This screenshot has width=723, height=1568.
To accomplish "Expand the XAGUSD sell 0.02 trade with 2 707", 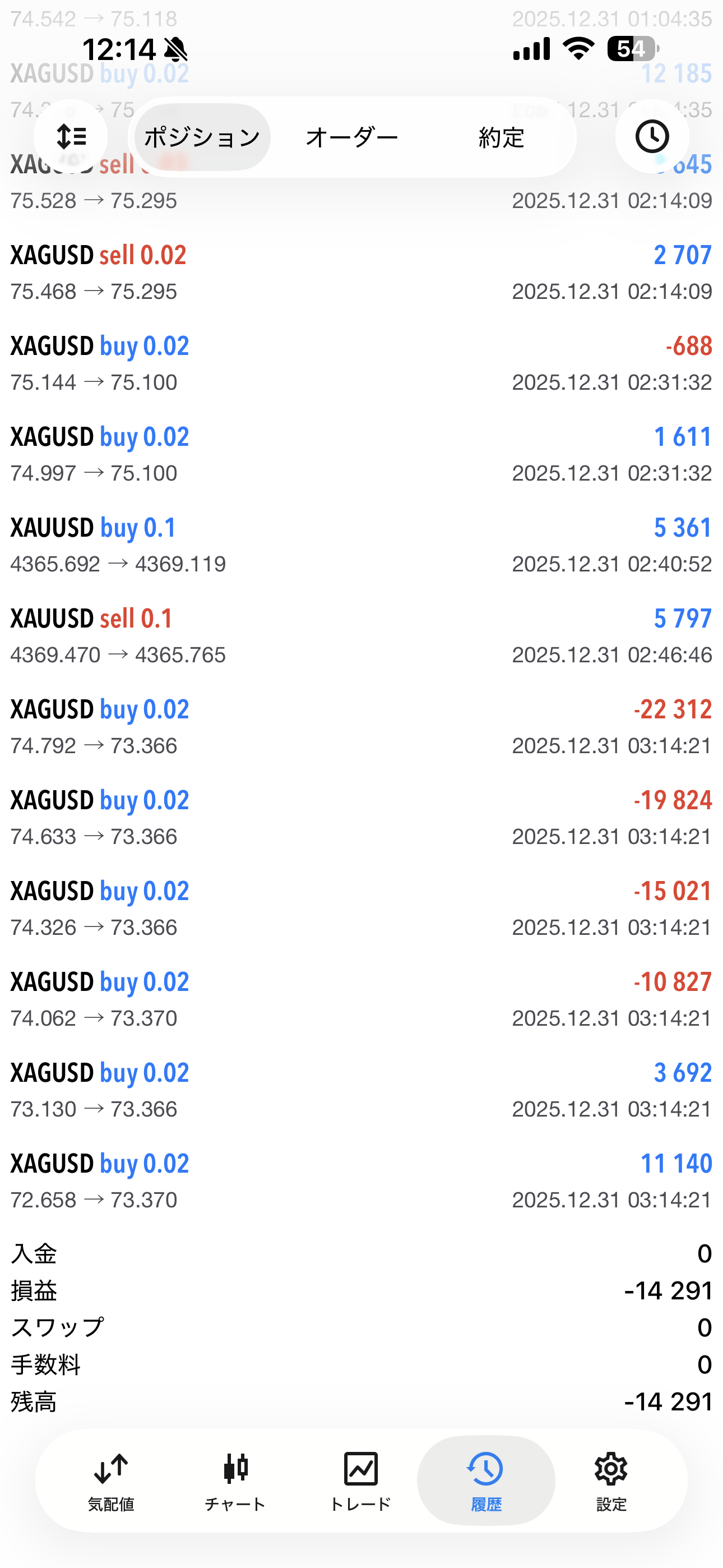I will [x=361, y=273].
